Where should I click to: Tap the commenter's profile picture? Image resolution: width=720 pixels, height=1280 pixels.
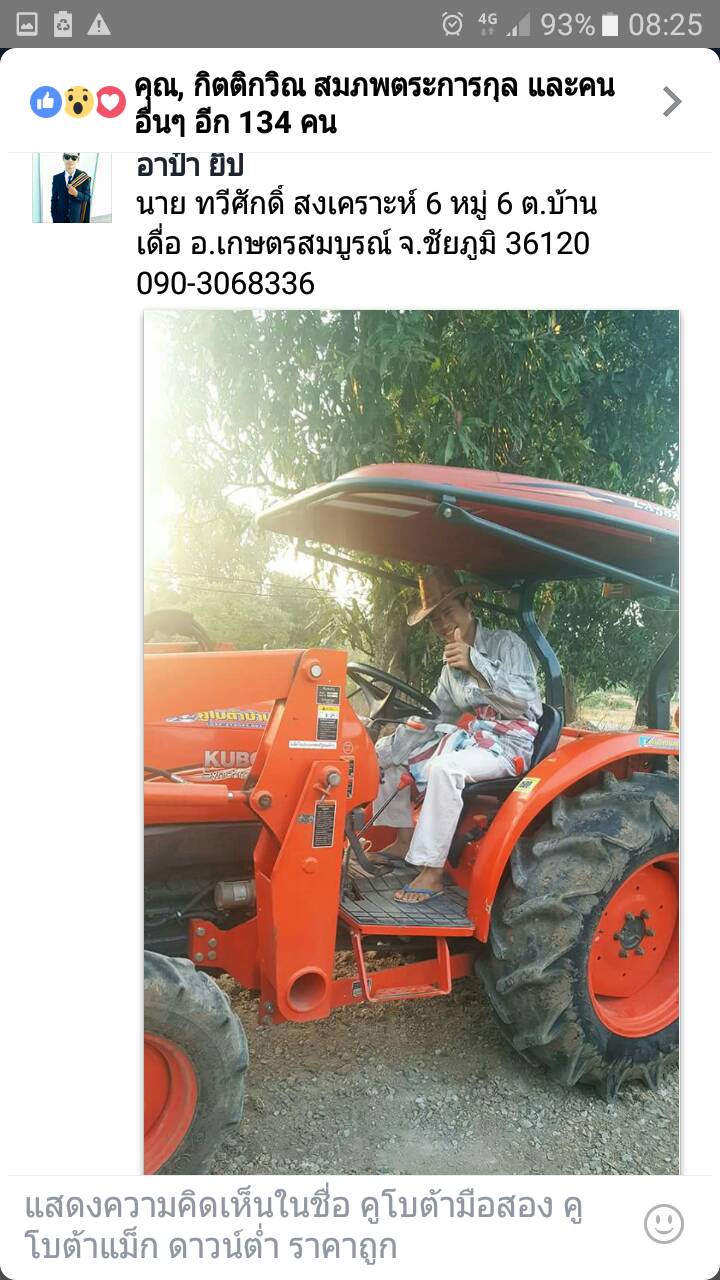pos(71,187)
